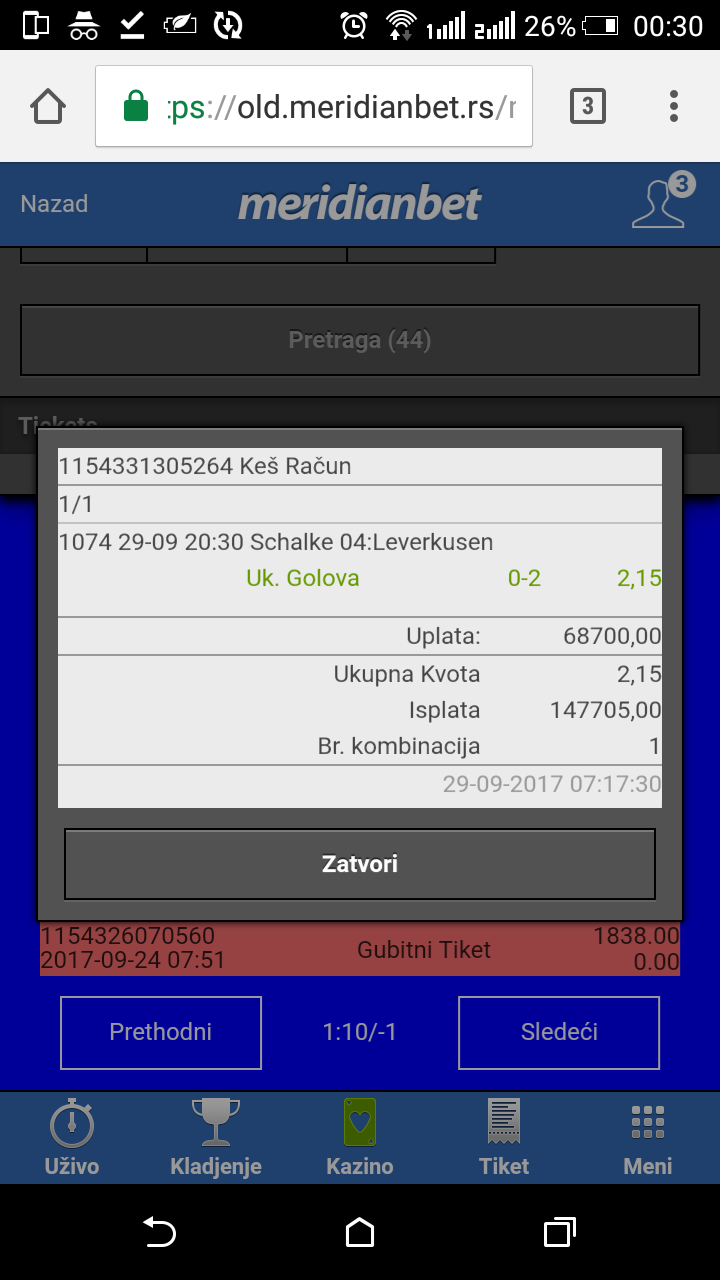Tap the system back button
The image size is (720, 1280).
(160, 1232)
